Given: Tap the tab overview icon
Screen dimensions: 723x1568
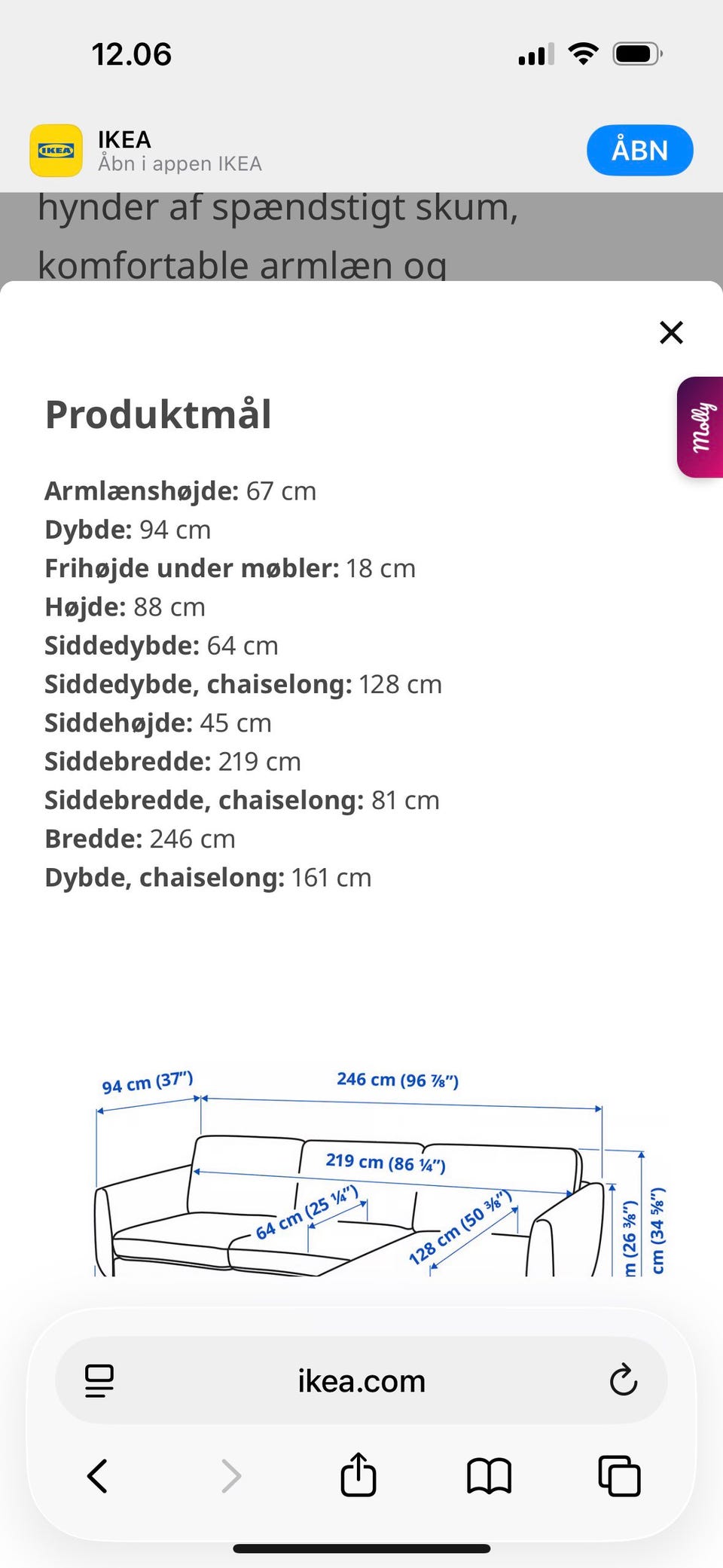Looking at the screenshot, I should (619, 1475).
